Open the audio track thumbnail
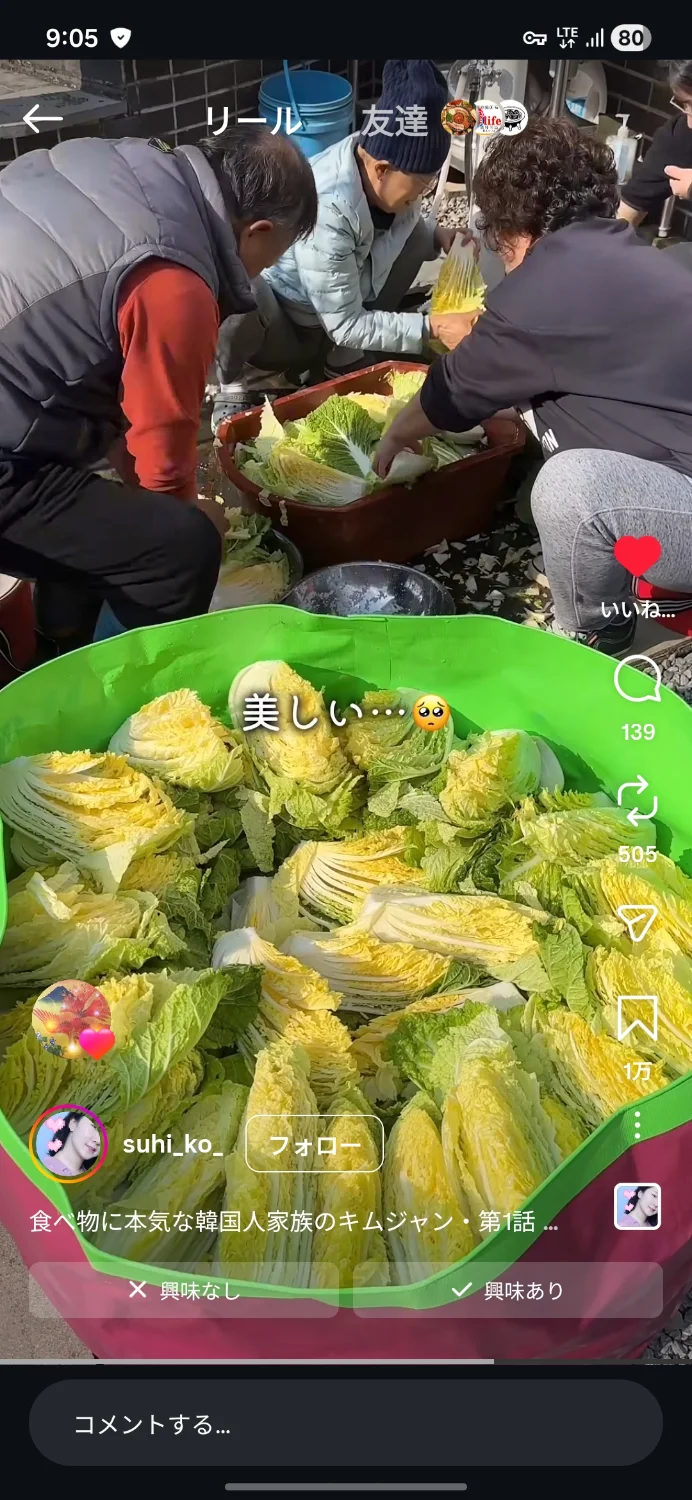This screenshot has width=692, height=1500. click(x=637, y=1206)
